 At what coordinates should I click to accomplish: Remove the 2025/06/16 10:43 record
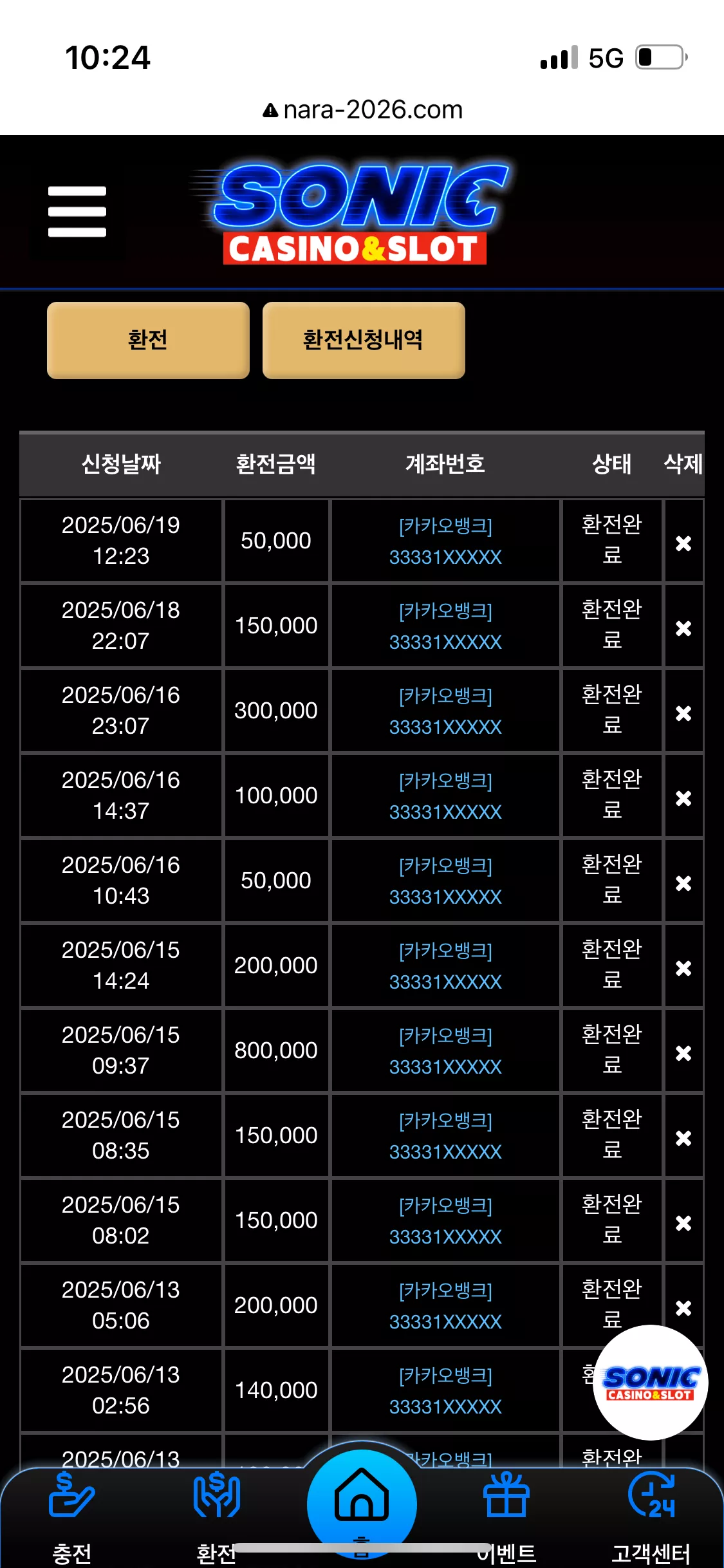coord(683,883)
